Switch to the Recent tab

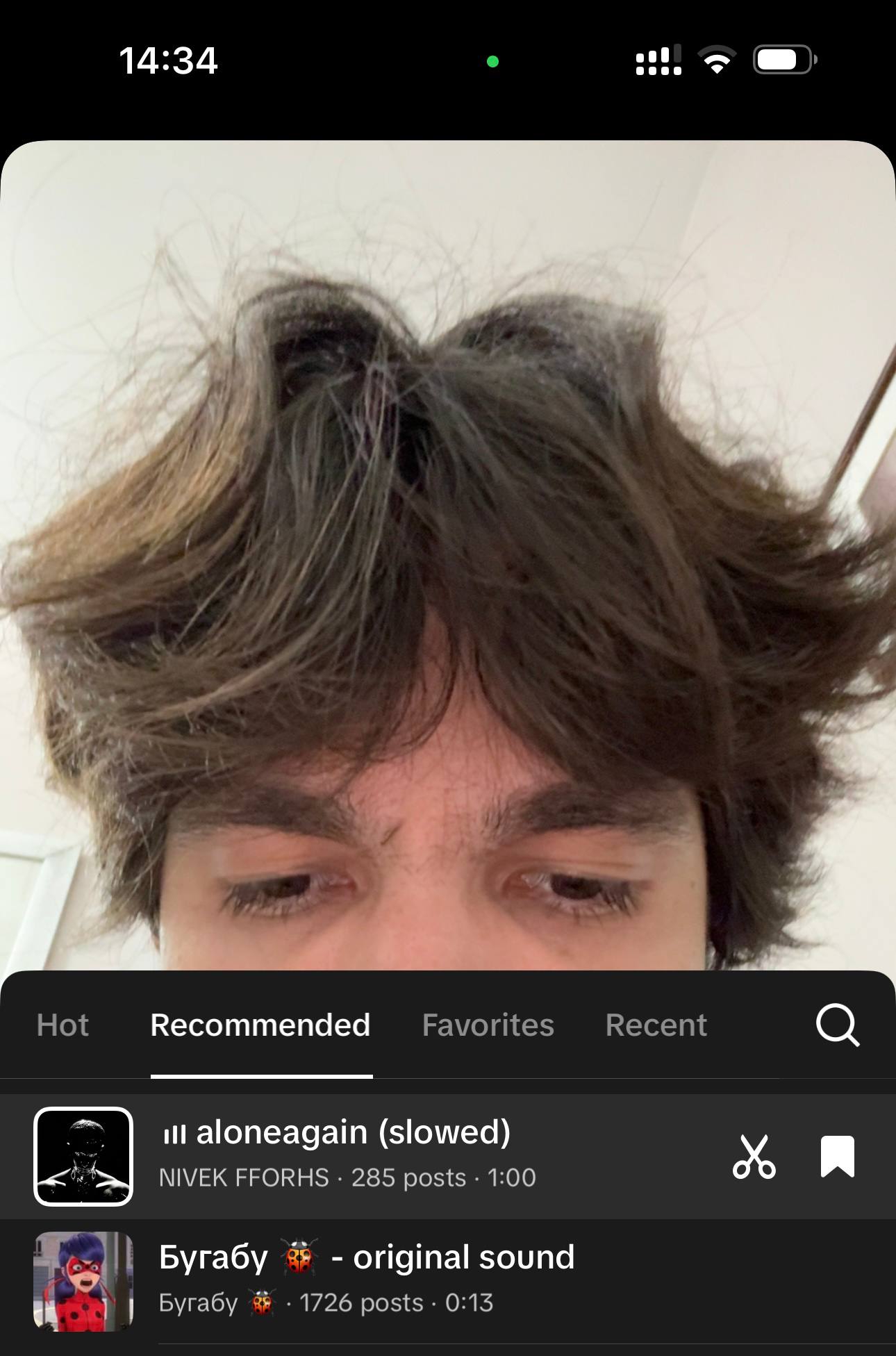tap(656, 1025)
